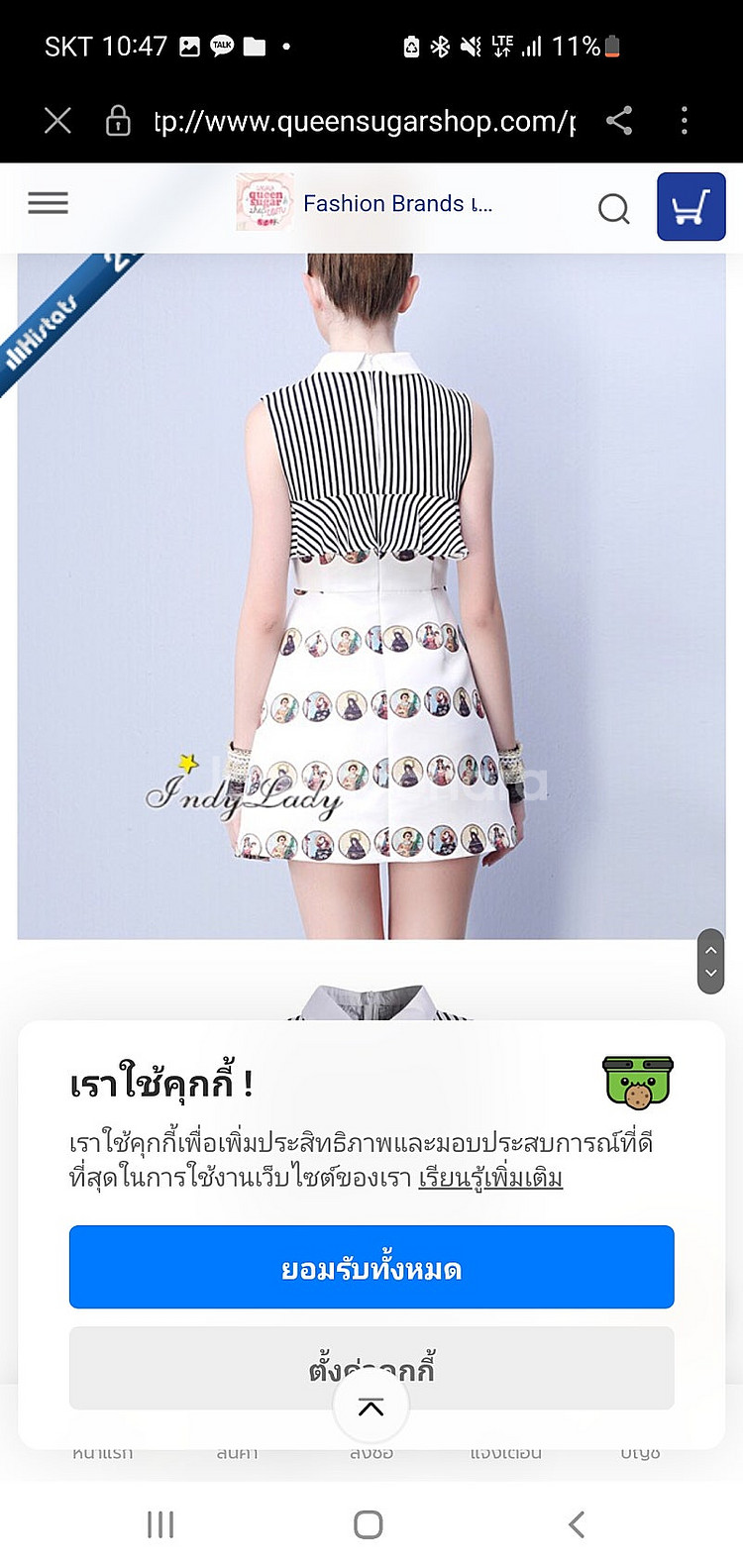This screenshot has height=1568, width=743.
Task: Open the dress back-view product photo
Action: tap(371, 595)
